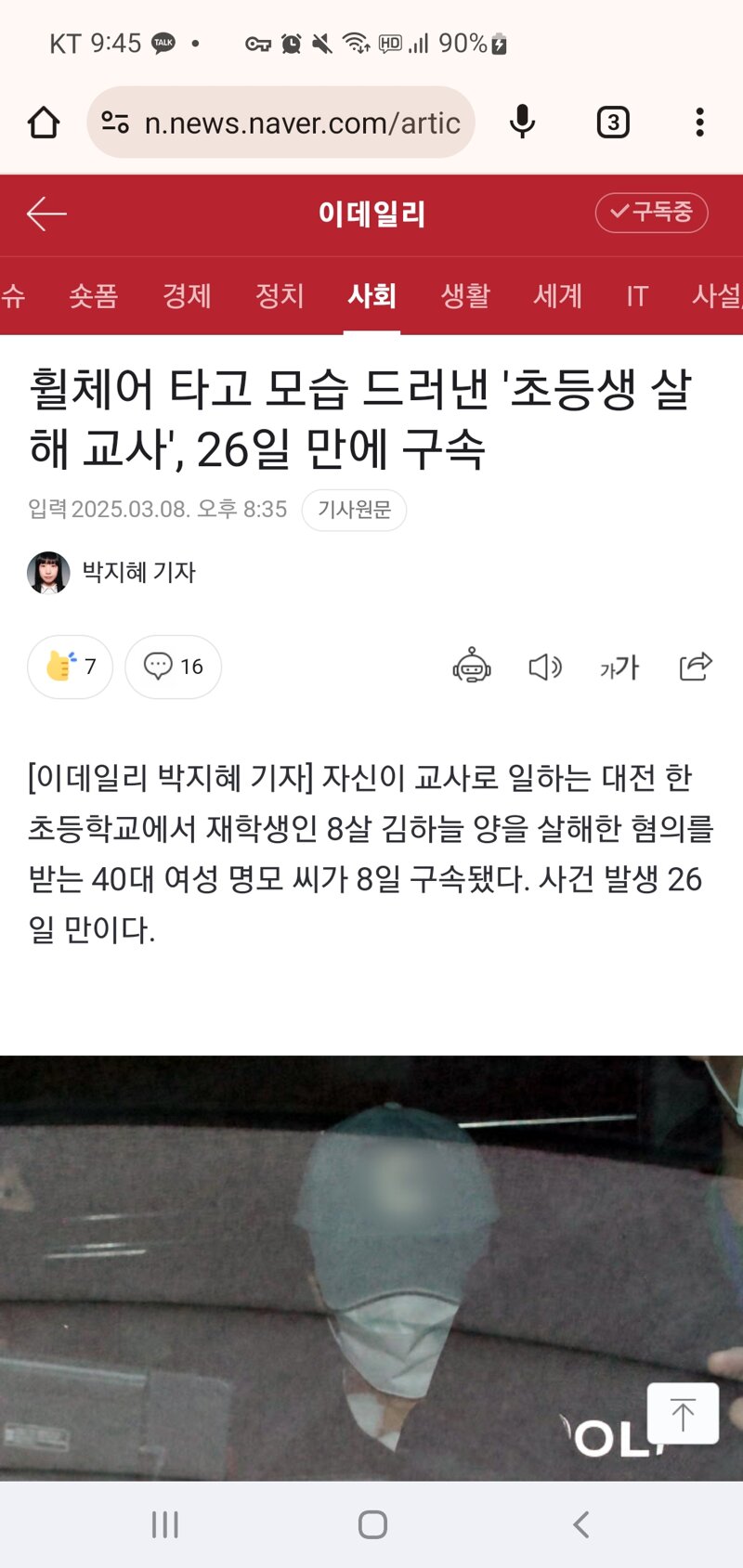Image resolution: width=743 pixels, height=1568 pixels.
Task: Switch to the 세계 tab
Action: [x=558, y=295]
